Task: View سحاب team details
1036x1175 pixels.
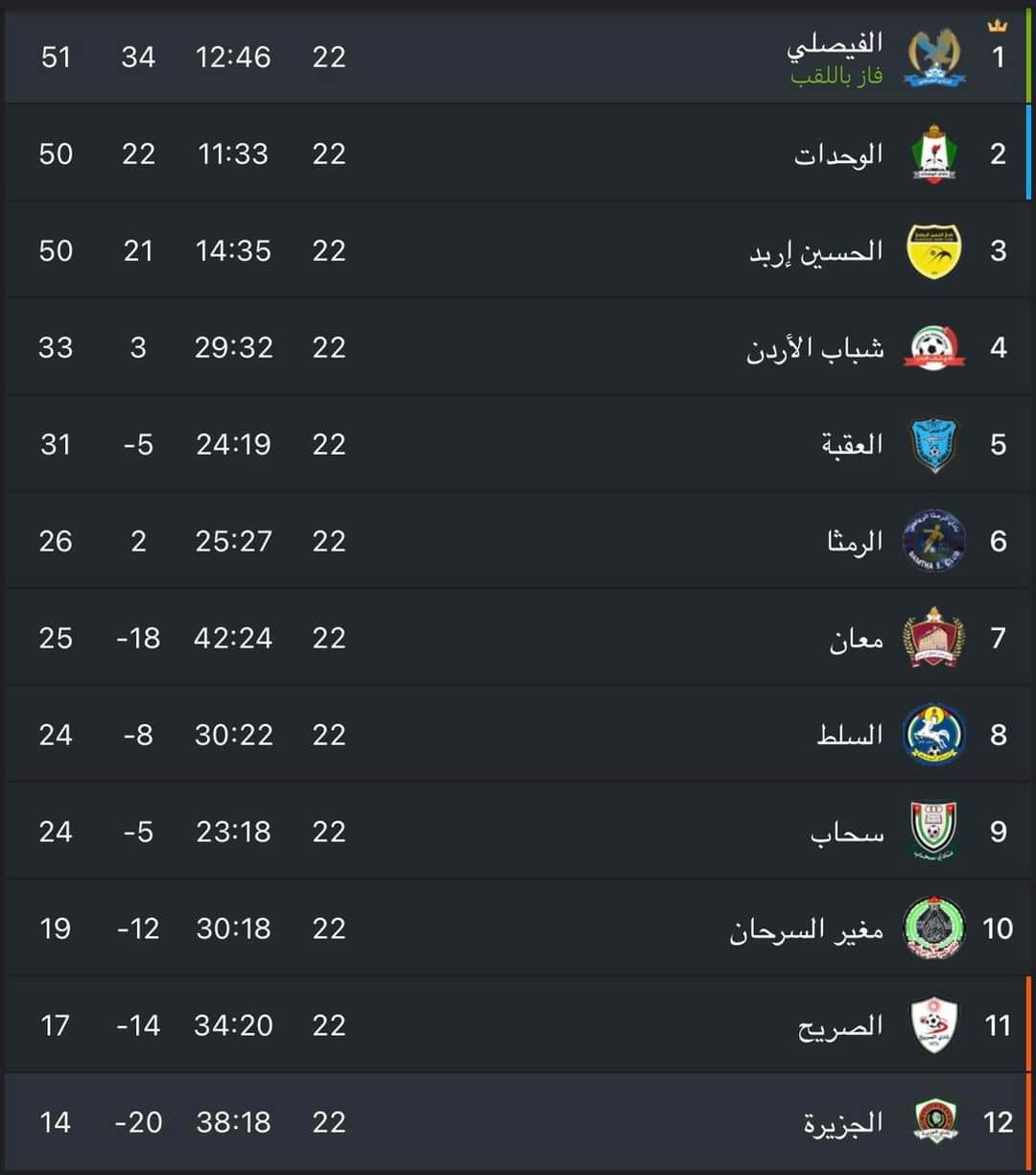Action: tap(847, 833)
